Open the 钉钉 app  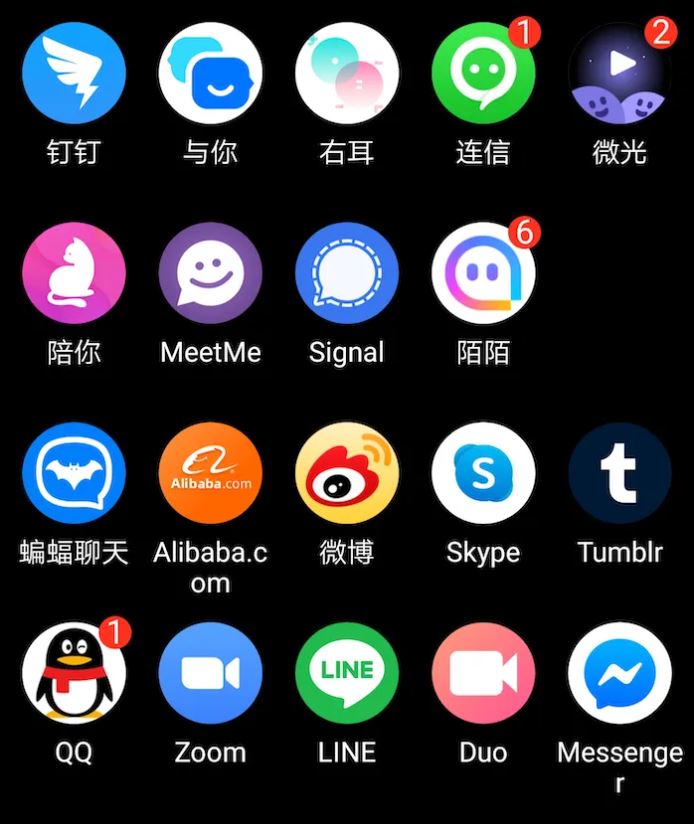(x=74, y=73)
